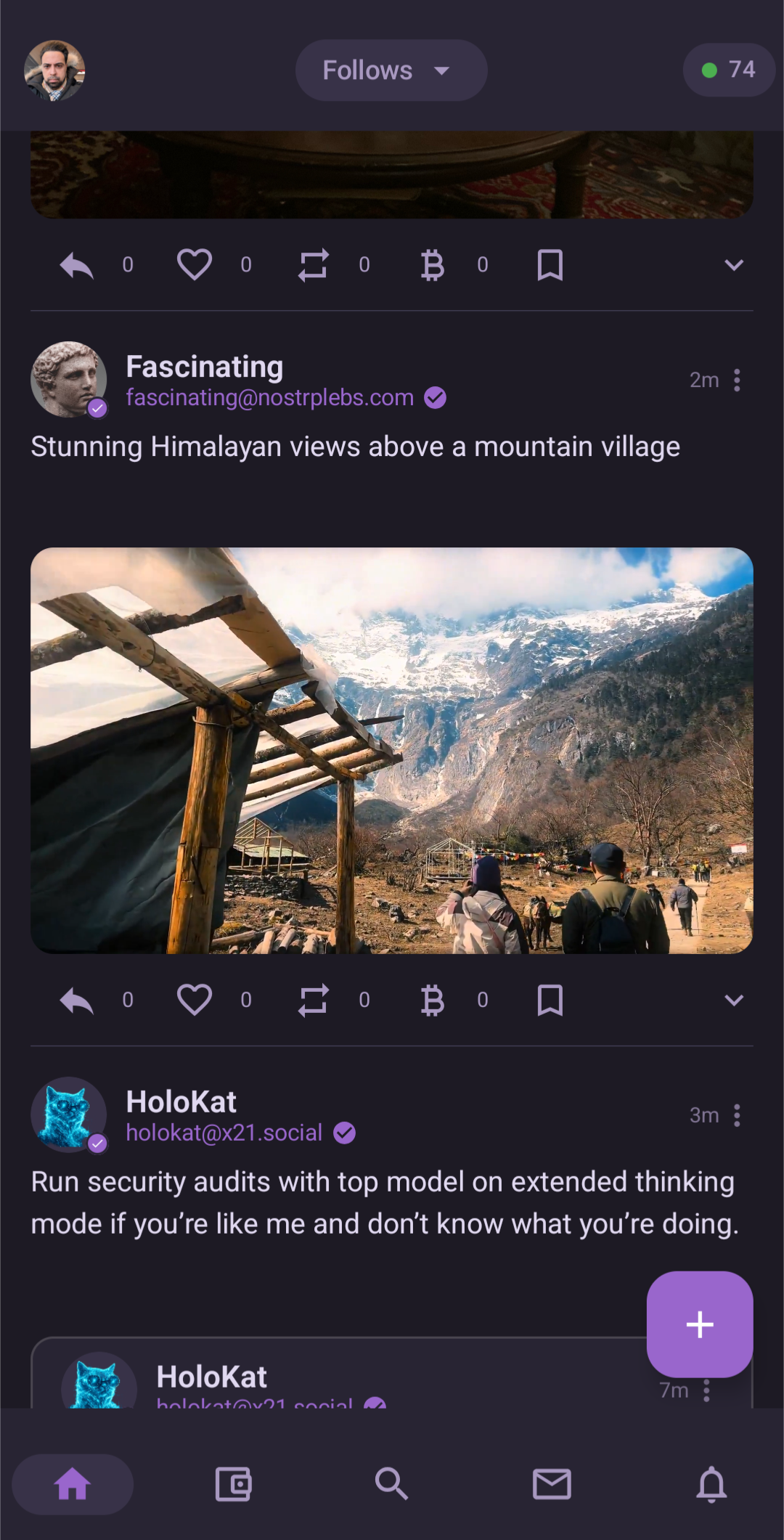Open more options on HoloKat's 3m post
Viewport: 784px width, 1540px height.
point(737,1115)
